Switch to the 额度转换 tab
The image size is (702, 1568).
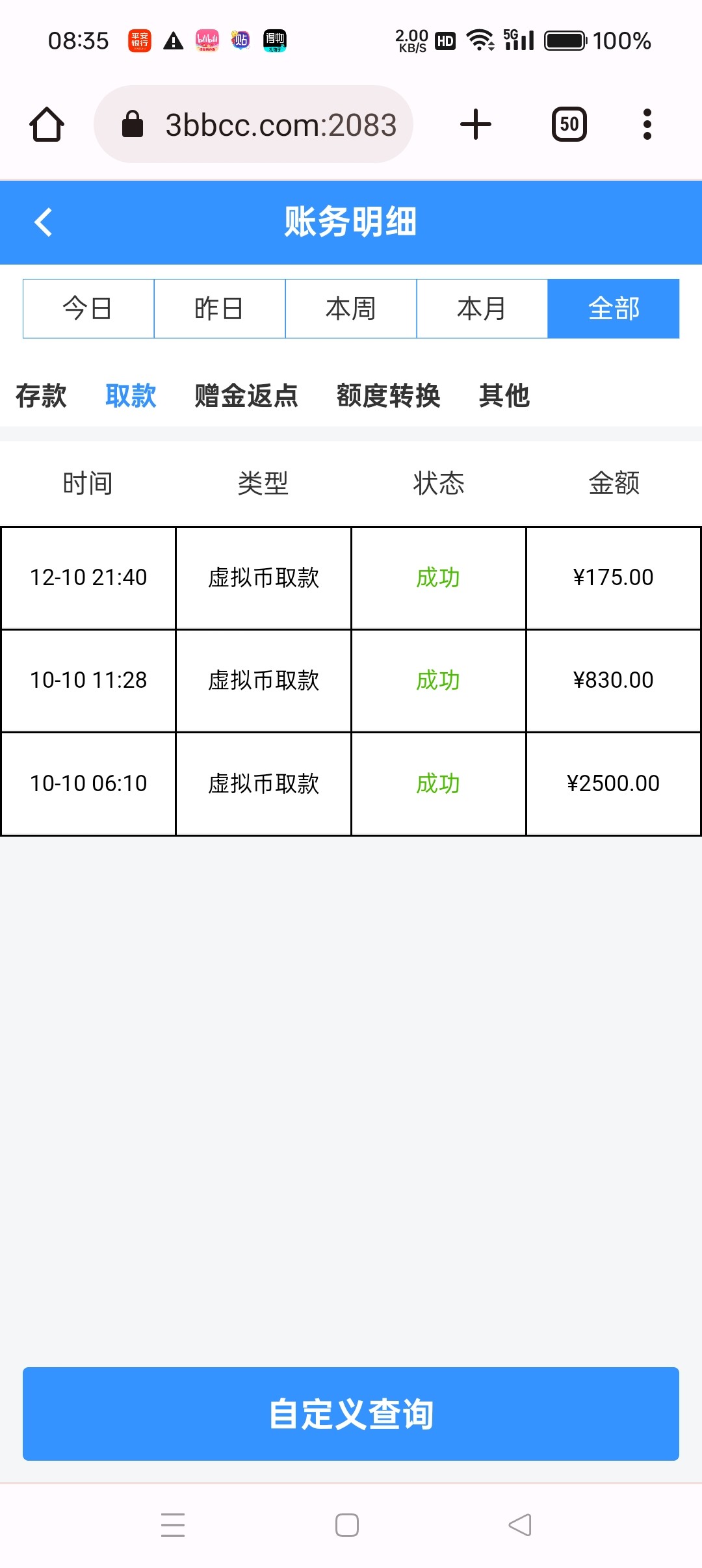pyautogui.click(x=389, y=395)
